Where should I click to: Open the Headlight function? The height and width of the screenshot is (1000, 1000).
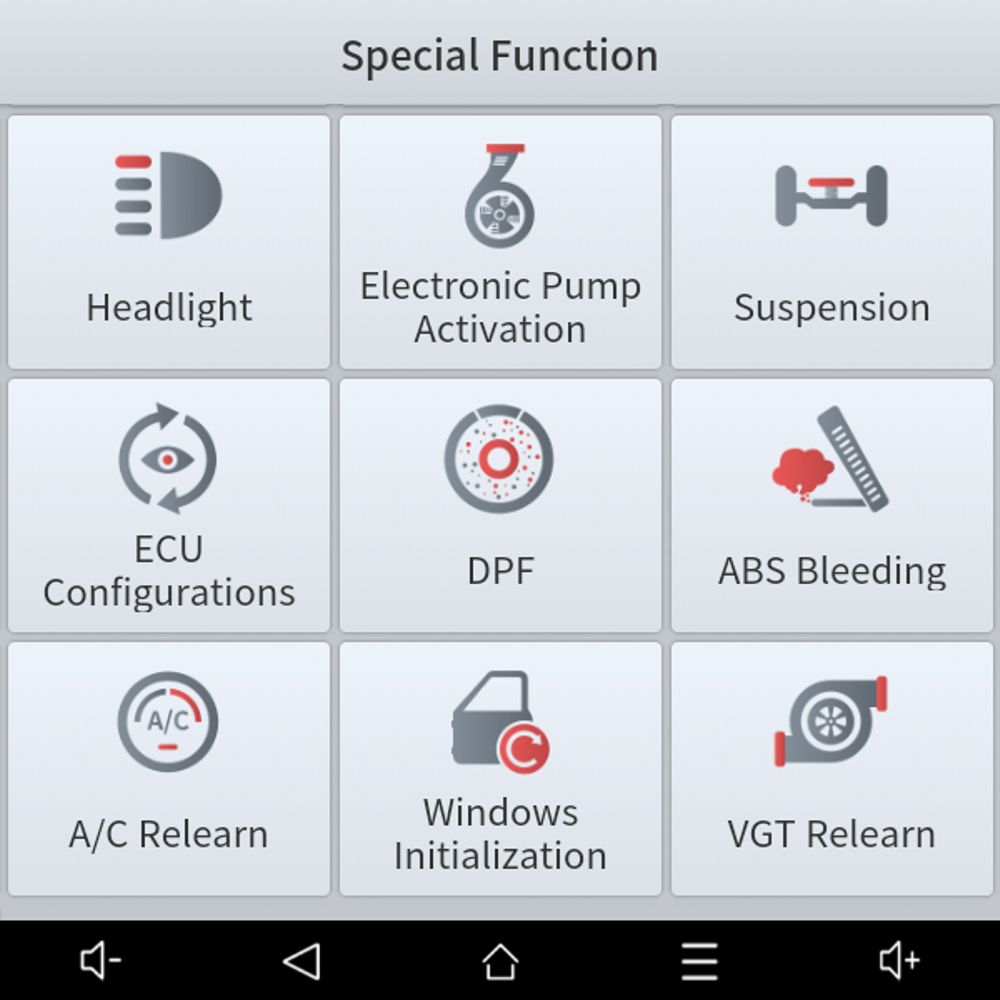[x=168, y=242]
